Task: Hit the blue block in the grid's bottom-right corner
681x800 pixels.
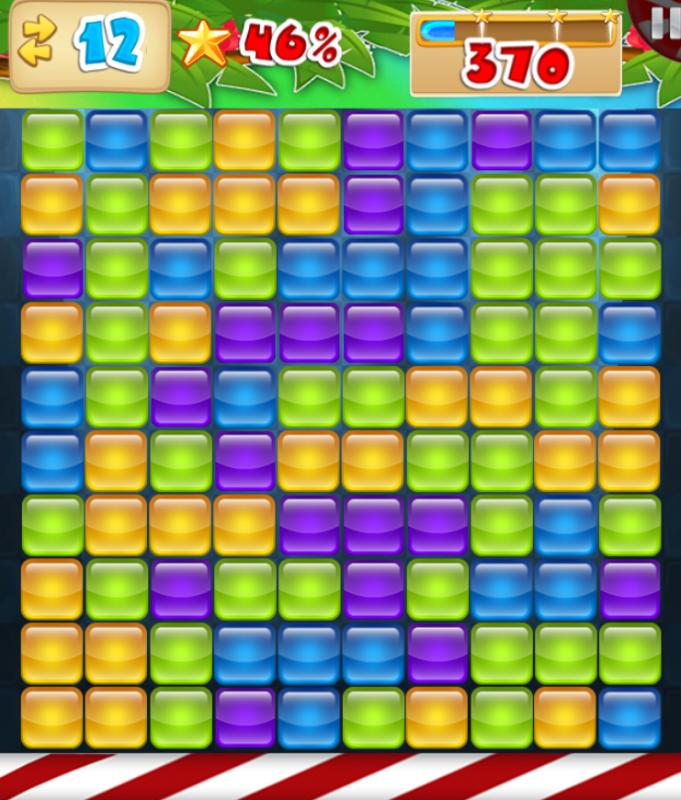Action: (629, 717)
